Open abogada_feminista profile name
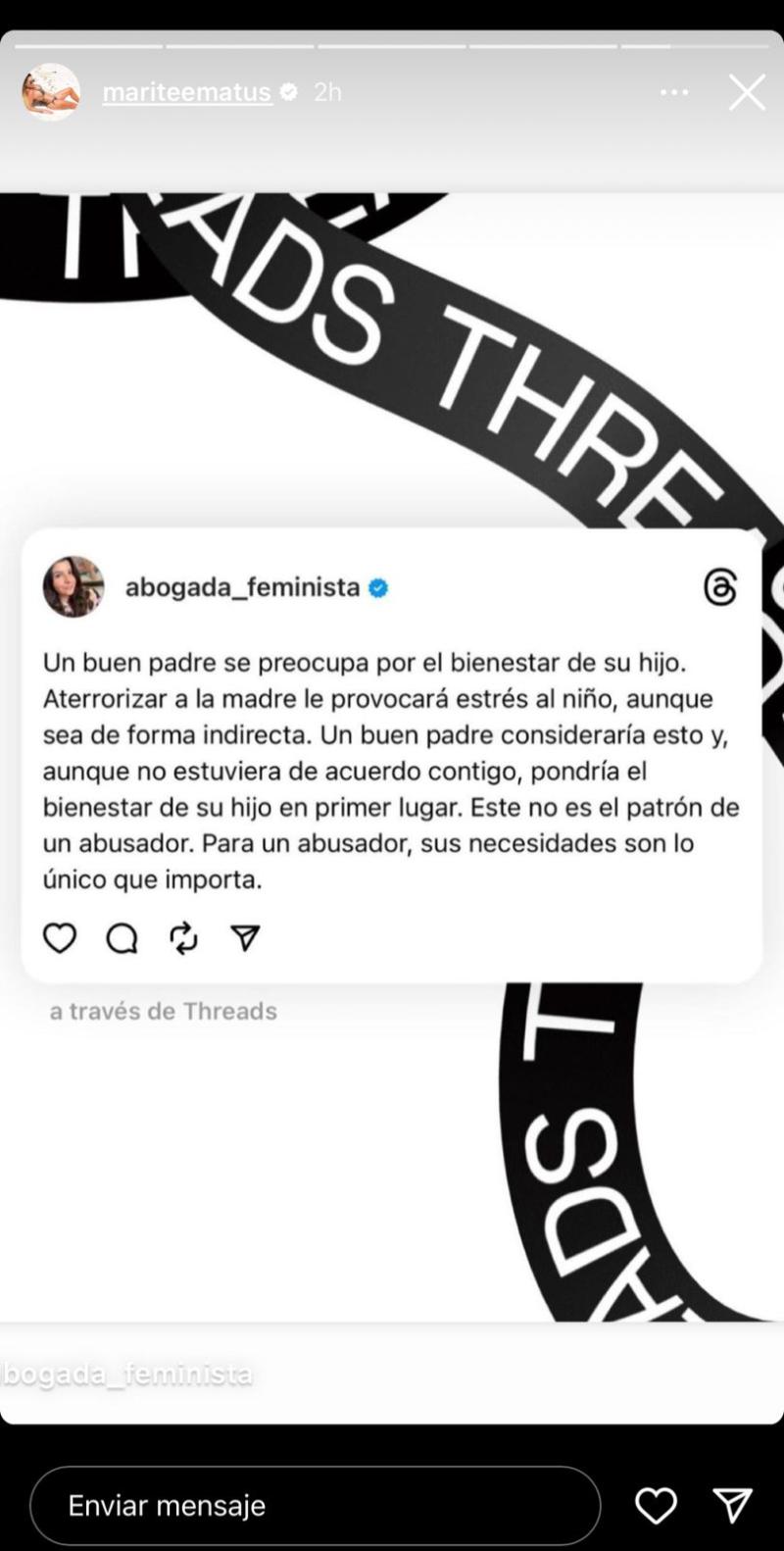The height and width of the screenshot is (1551, 784). pyautogui.click(x=245, y=588)
